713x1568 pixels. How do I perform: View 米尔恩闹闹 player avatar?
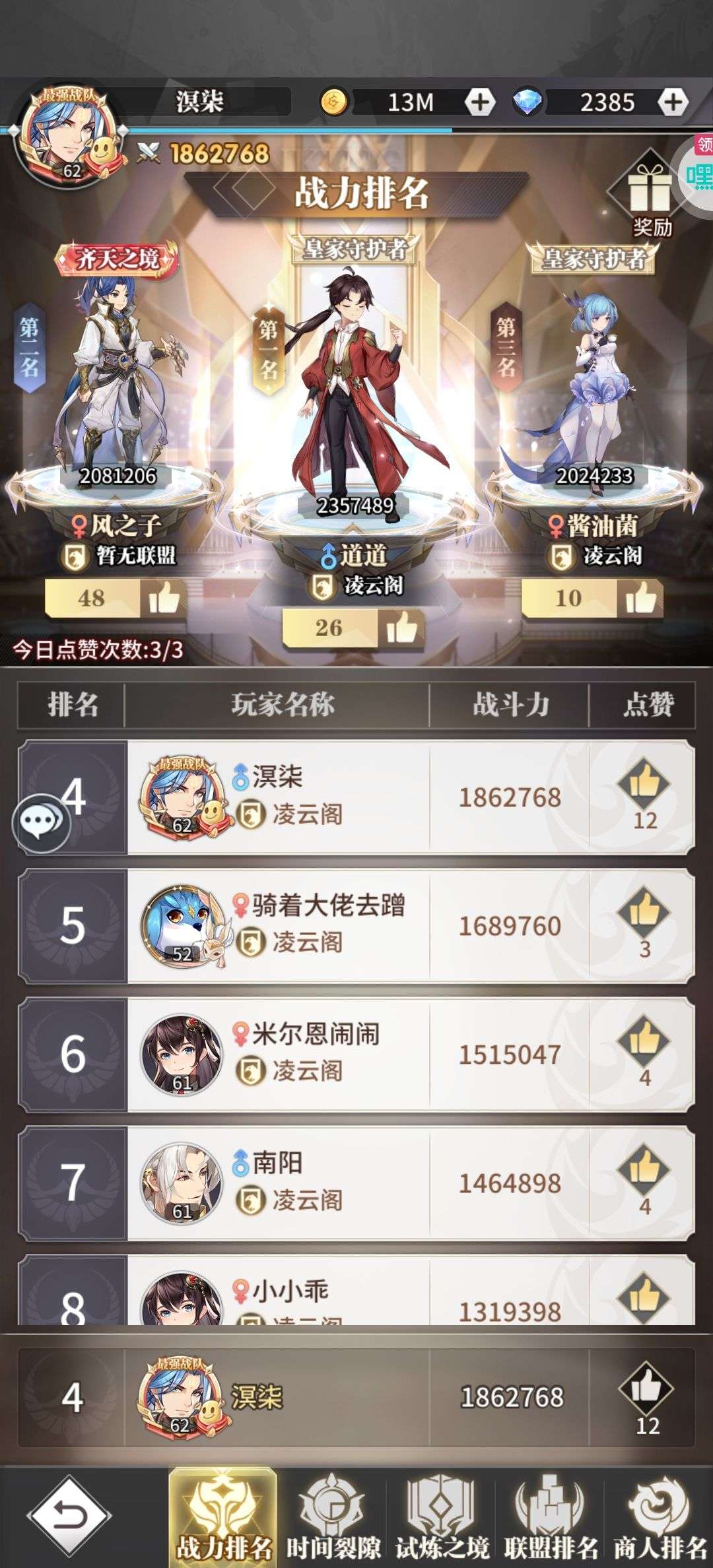tap(181, 1054)
